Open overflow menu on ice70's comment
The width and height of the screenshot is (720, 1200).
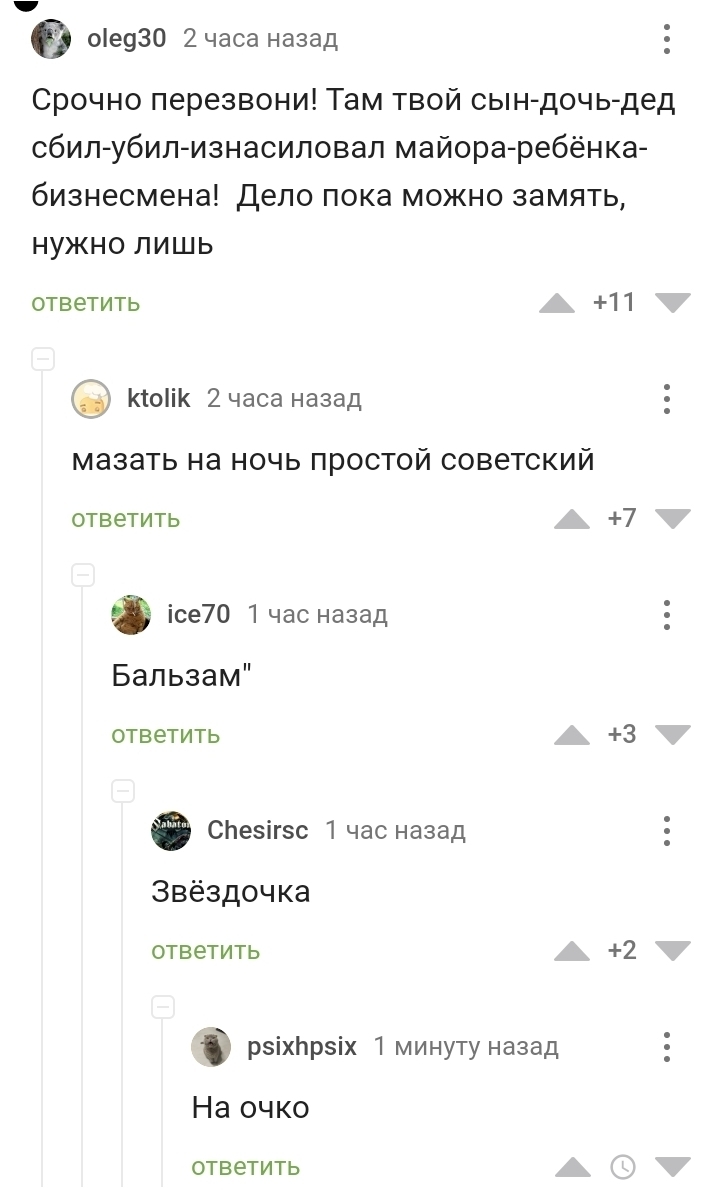point(667,614)
